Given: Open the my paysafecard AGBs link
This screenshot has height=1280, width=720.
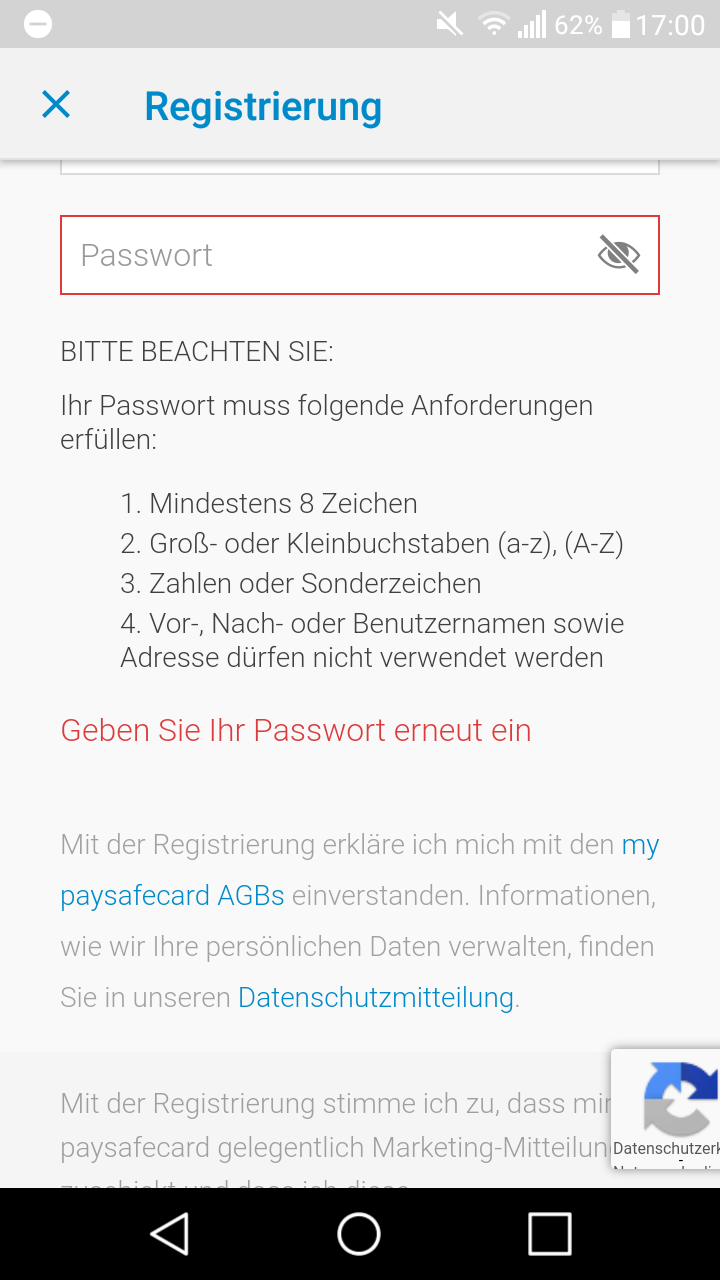Looking at the screenshot, I should [172, 895].
